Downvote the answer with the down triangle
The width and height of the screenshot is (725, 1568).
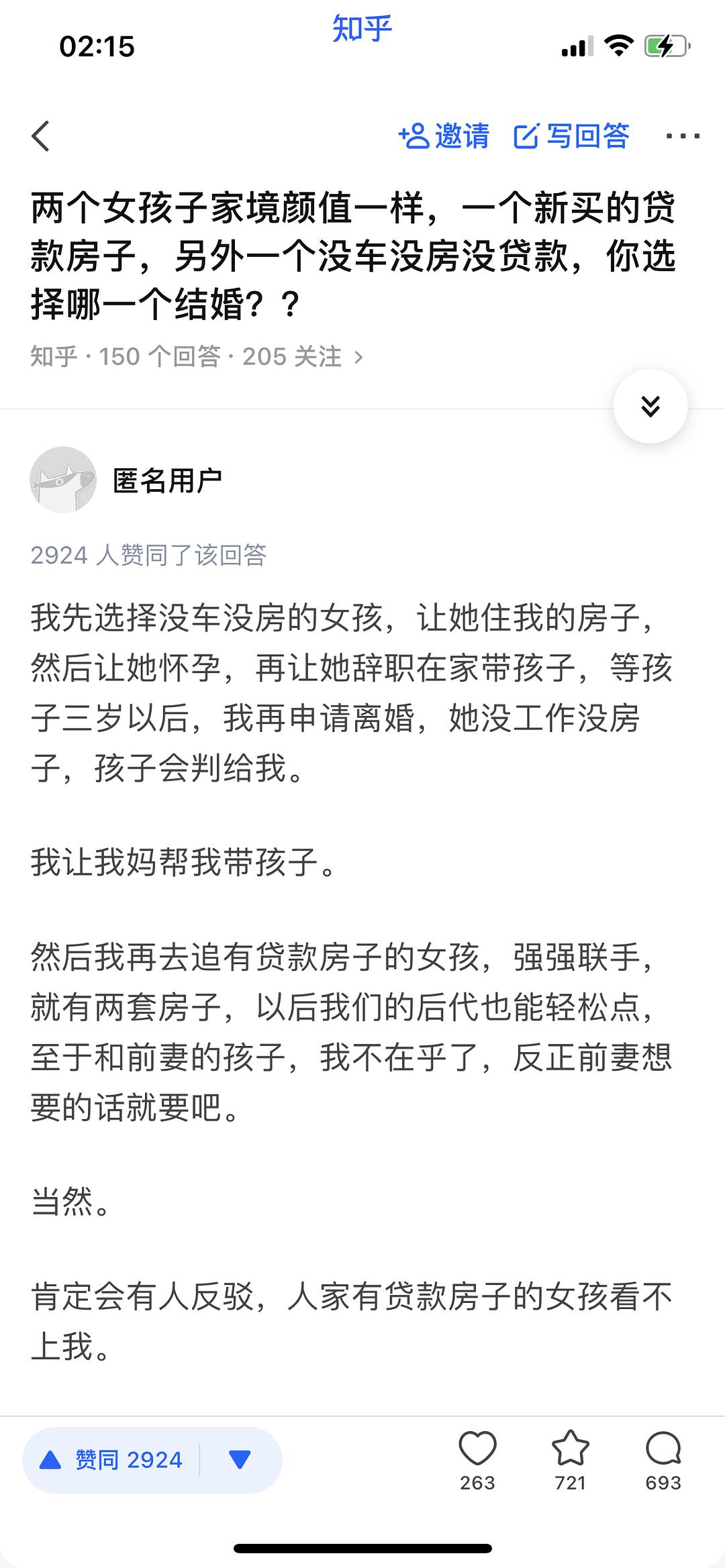click(240, 1460)
